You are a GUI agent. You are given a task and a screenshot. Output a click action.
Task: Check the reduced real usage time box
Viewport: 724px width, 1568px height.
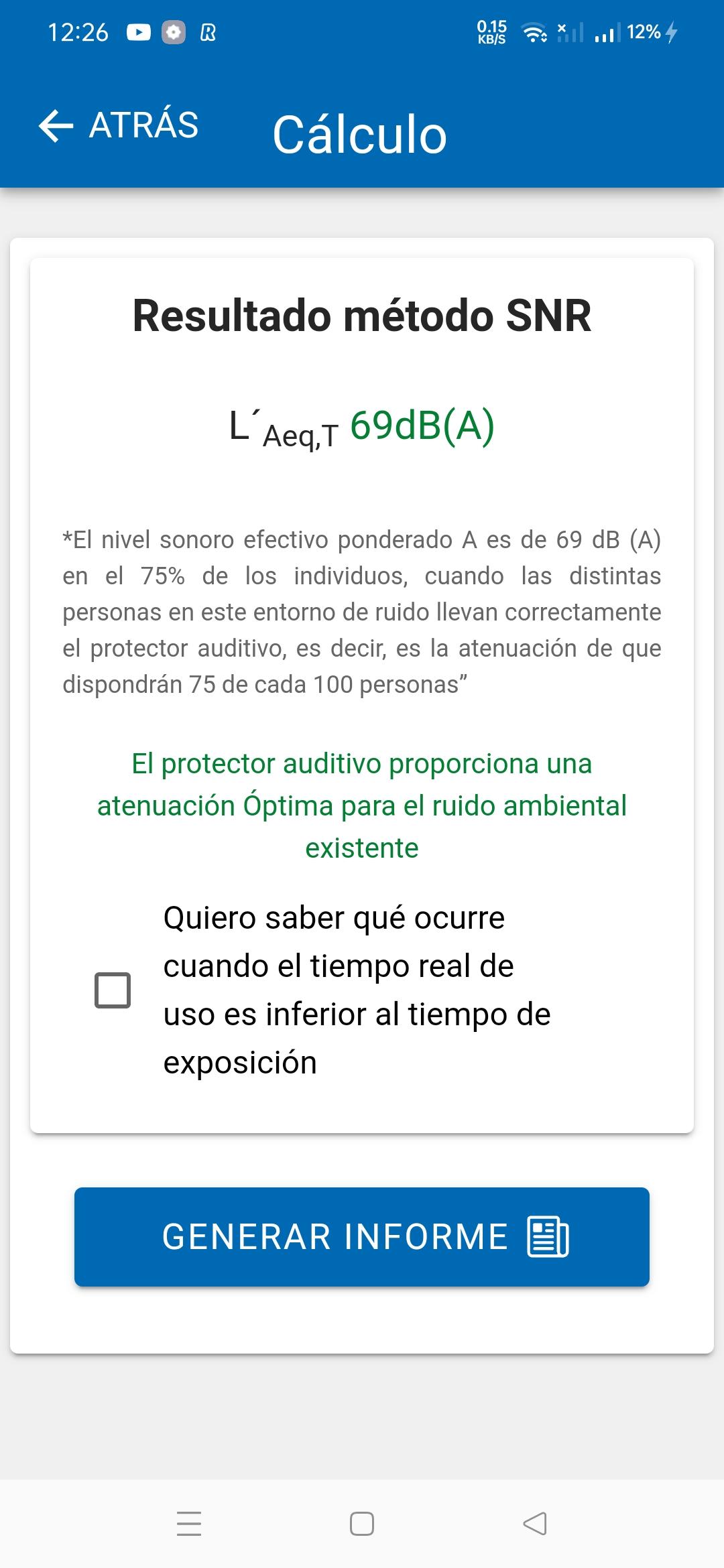tap(113, 990)
